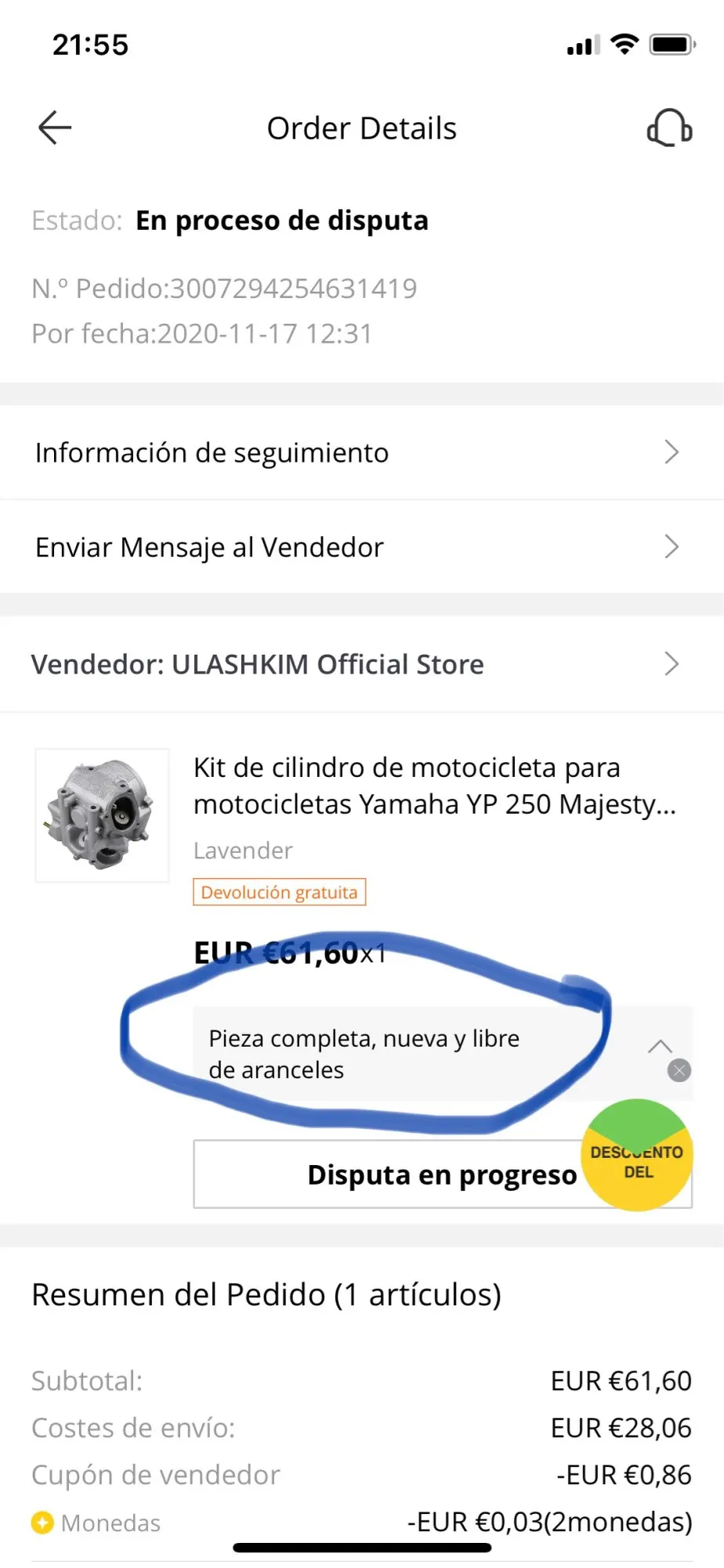Screen dimensions: 724x1568
Task: Collapse the seller note with chevron
Action: click(x=660, y=1046)
